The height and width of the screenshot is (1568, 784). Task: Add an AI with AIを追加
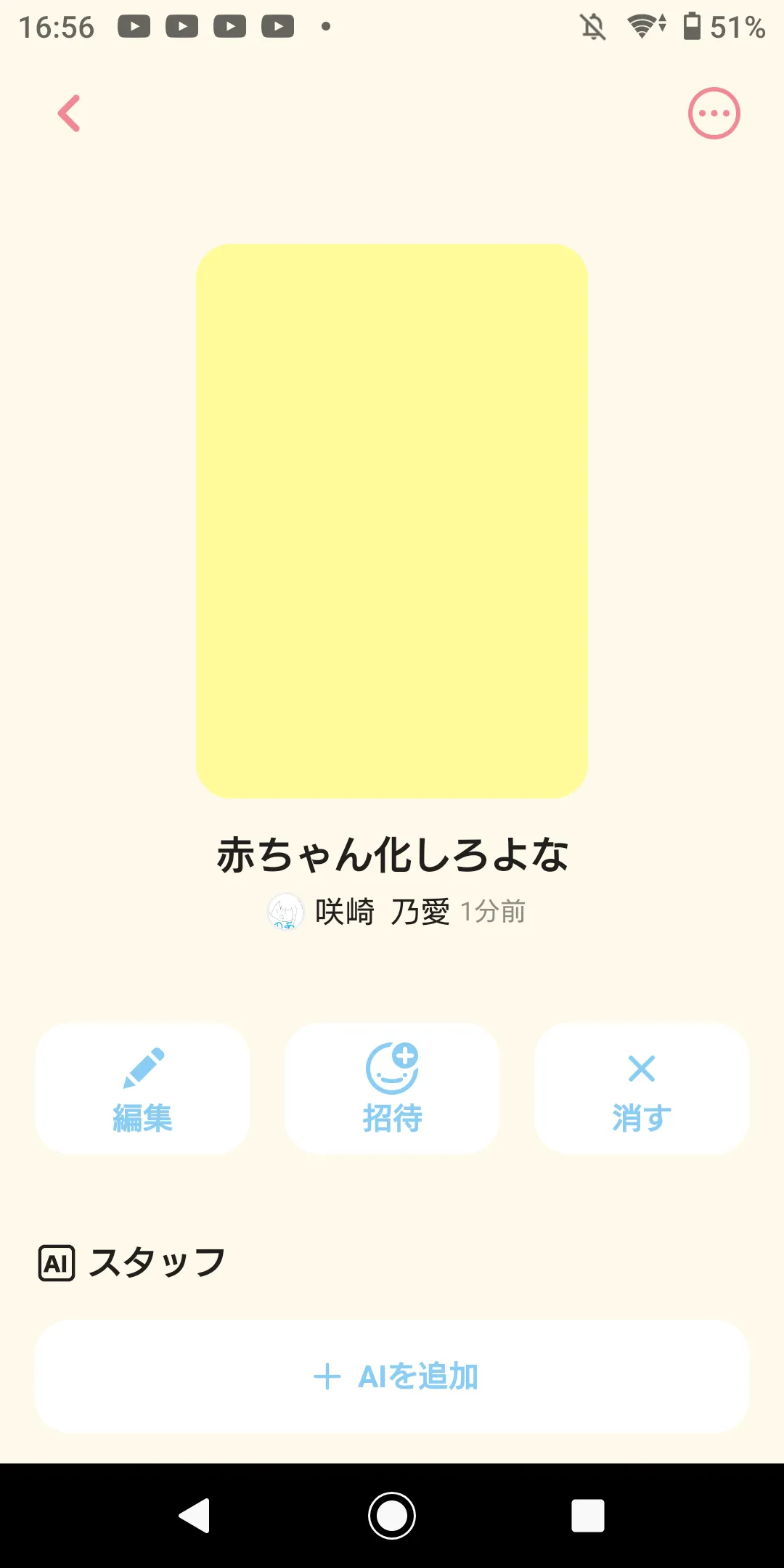[392, 1376]
